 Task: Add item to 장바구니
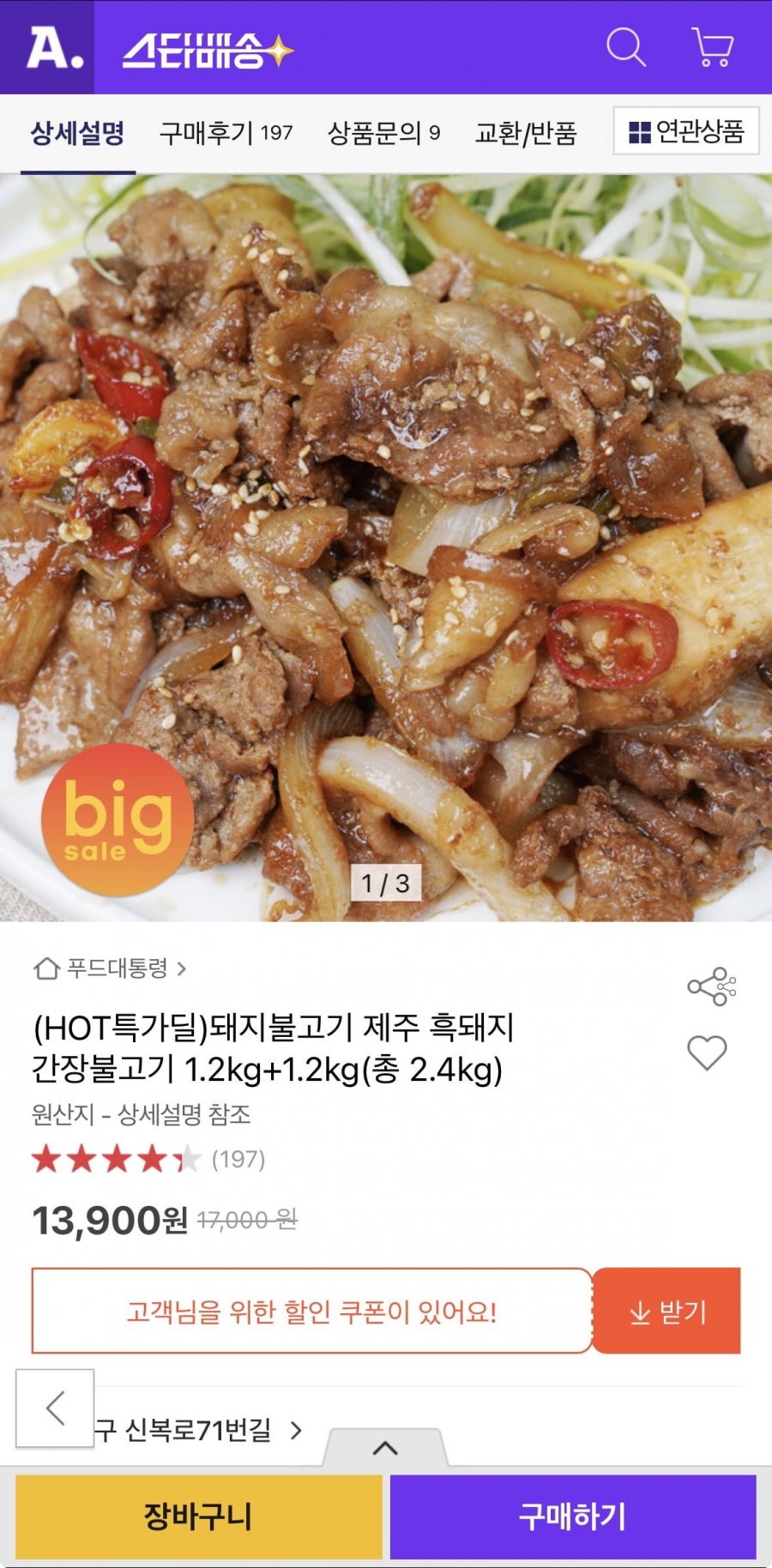198,1517
